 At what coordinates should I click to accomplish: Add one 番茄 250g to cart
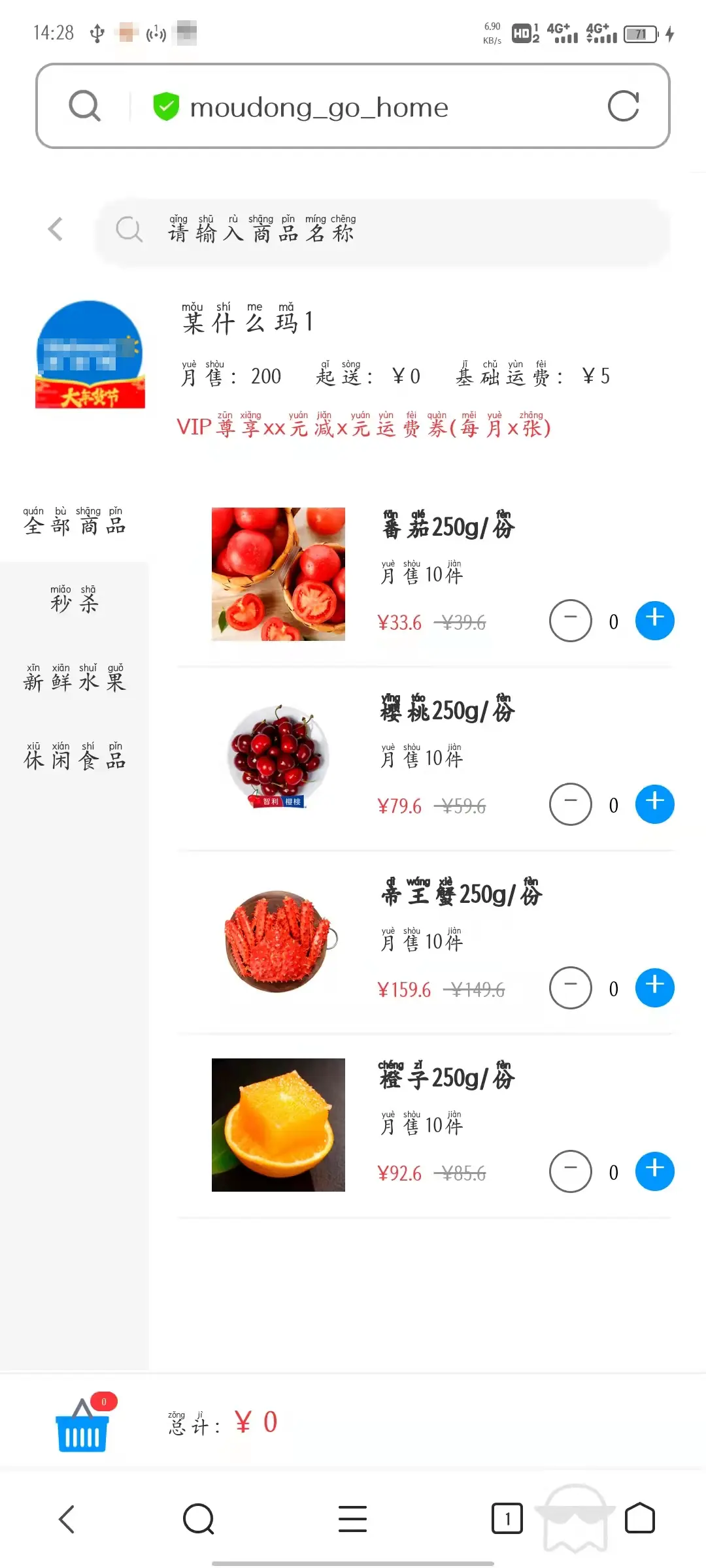point(654,621)
